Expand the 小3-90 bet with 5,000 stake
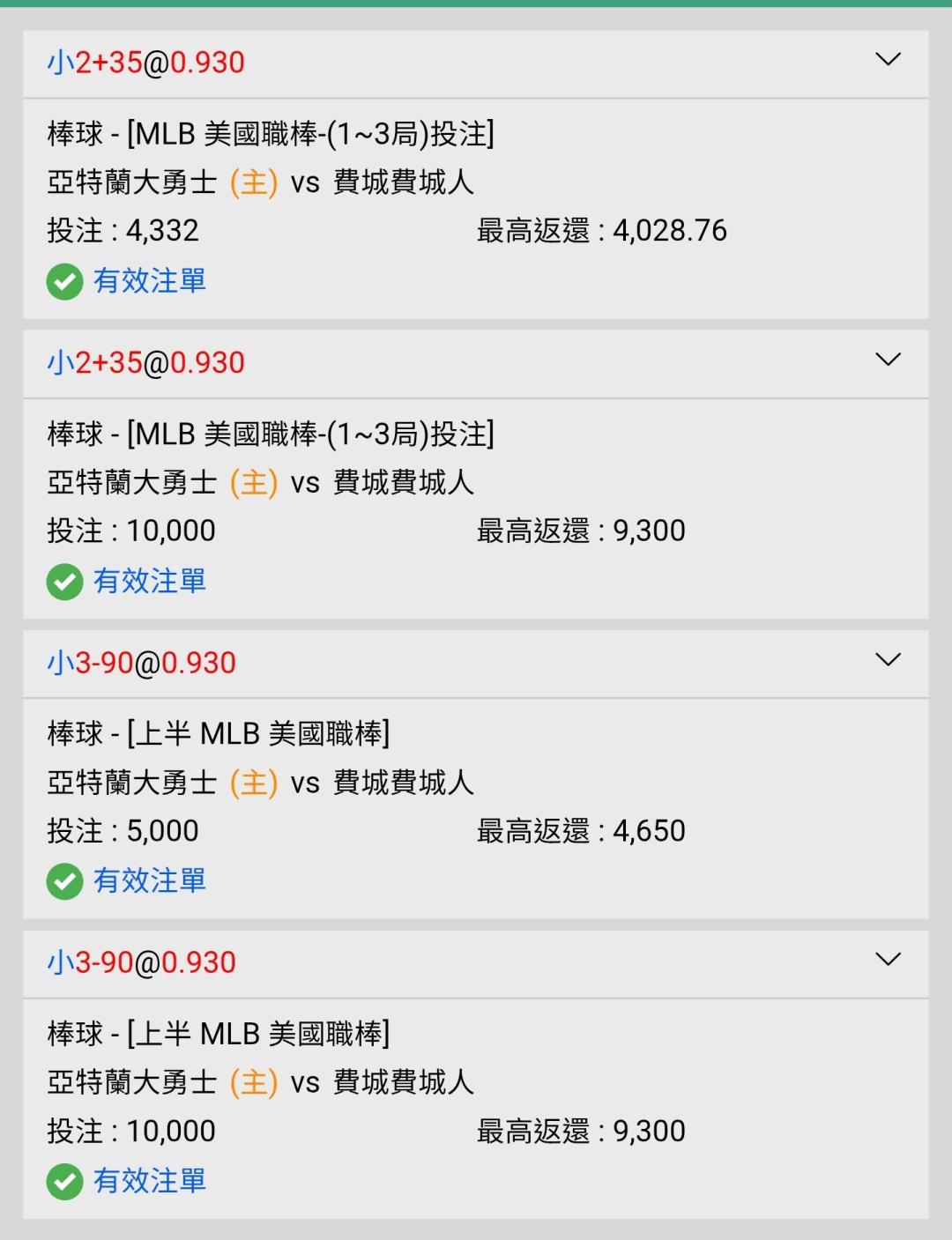Viewport: 952px width, 1240px height. tap(888, 660)
